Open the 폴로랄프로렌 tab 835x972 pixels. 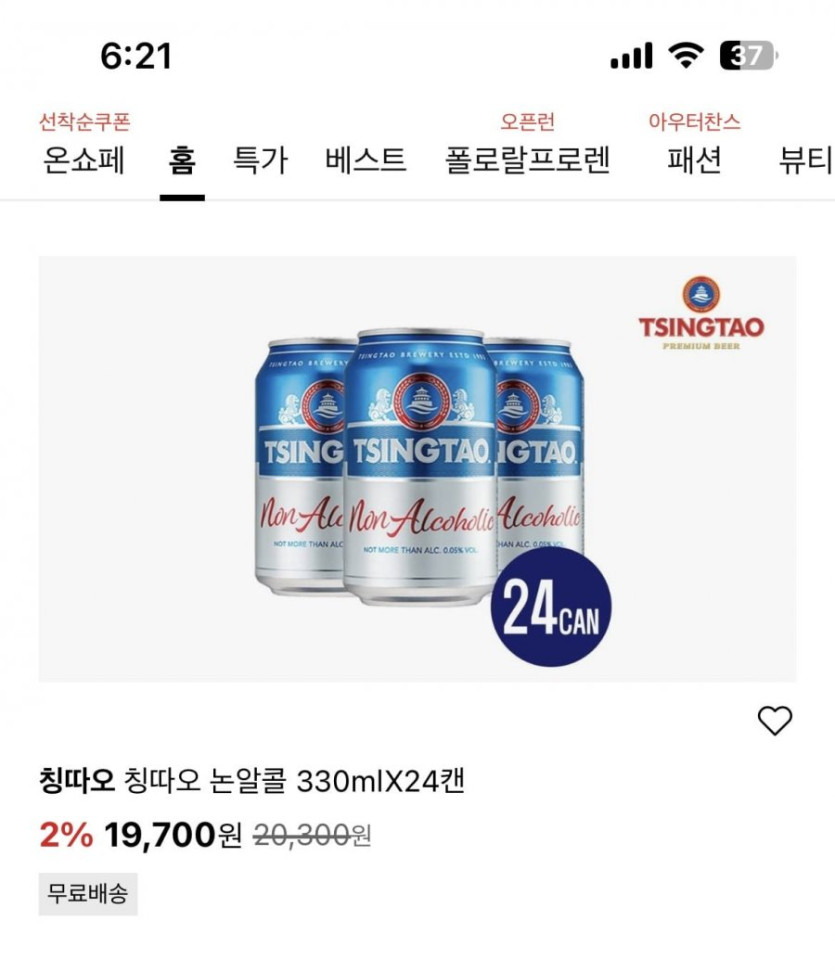click(527, 160)
